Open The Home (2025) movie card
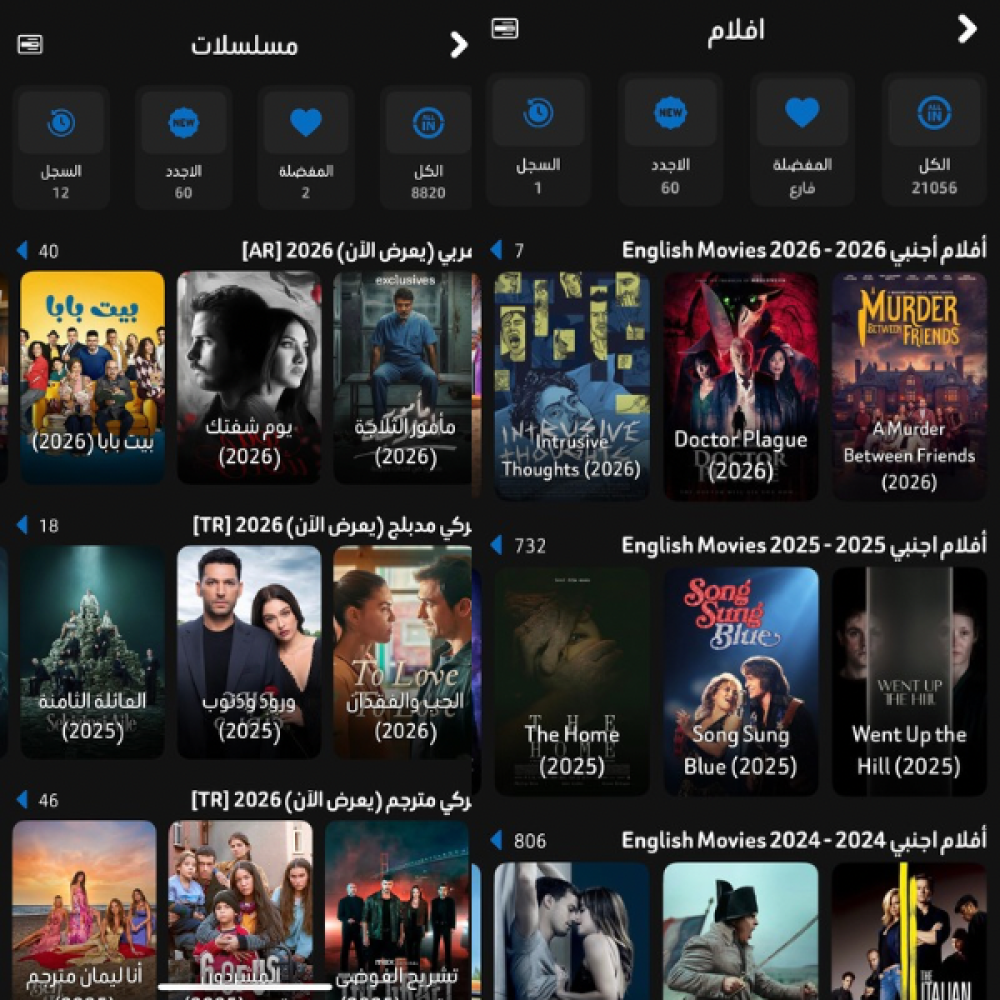The image size is (1000, 1000). (x=571, y=681)
